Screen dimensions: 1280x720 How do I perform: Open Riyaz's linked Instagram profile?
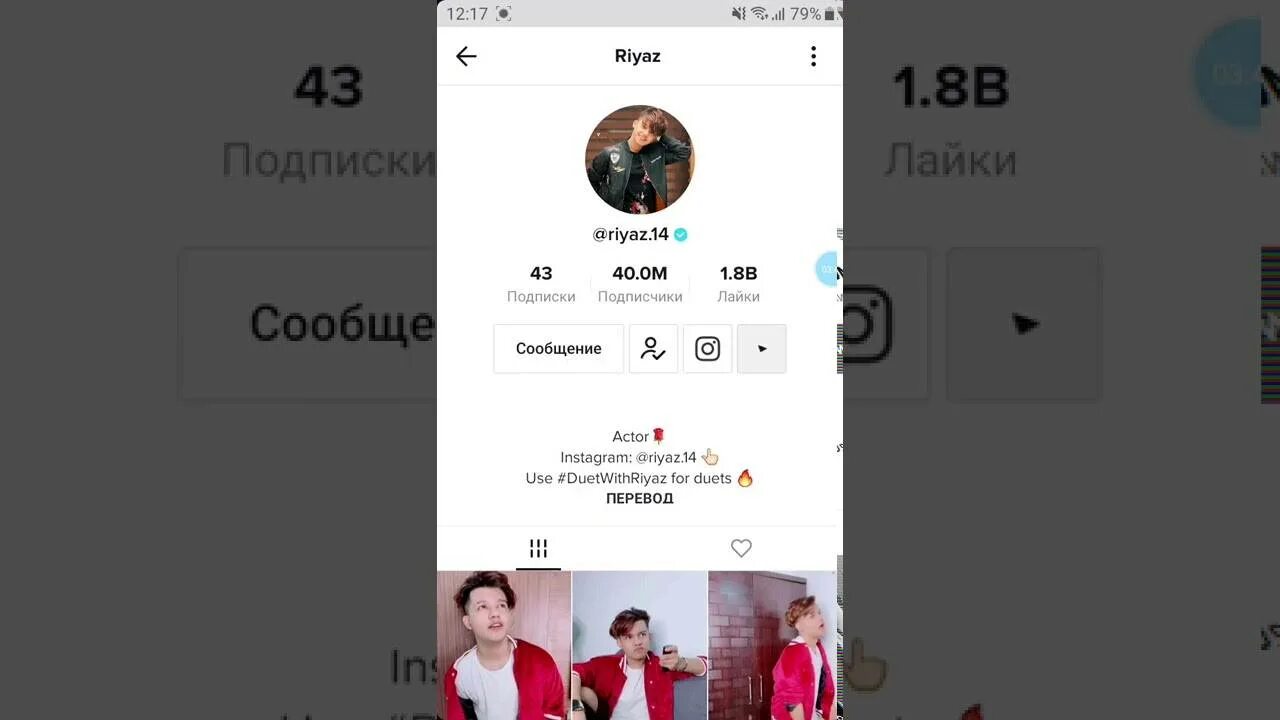pos(707,349)
